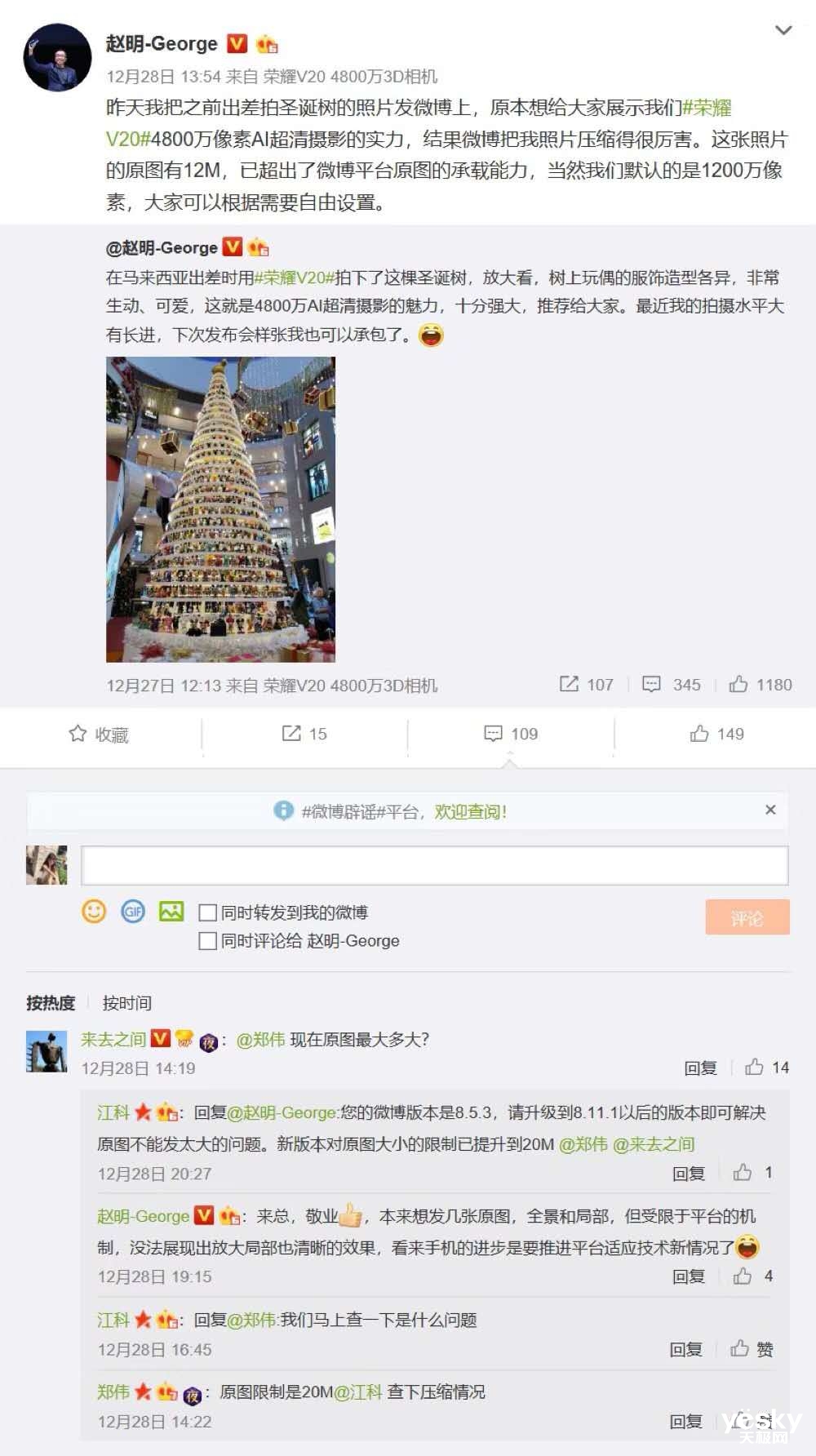Repost via the 15 share button

click(304, 734)
